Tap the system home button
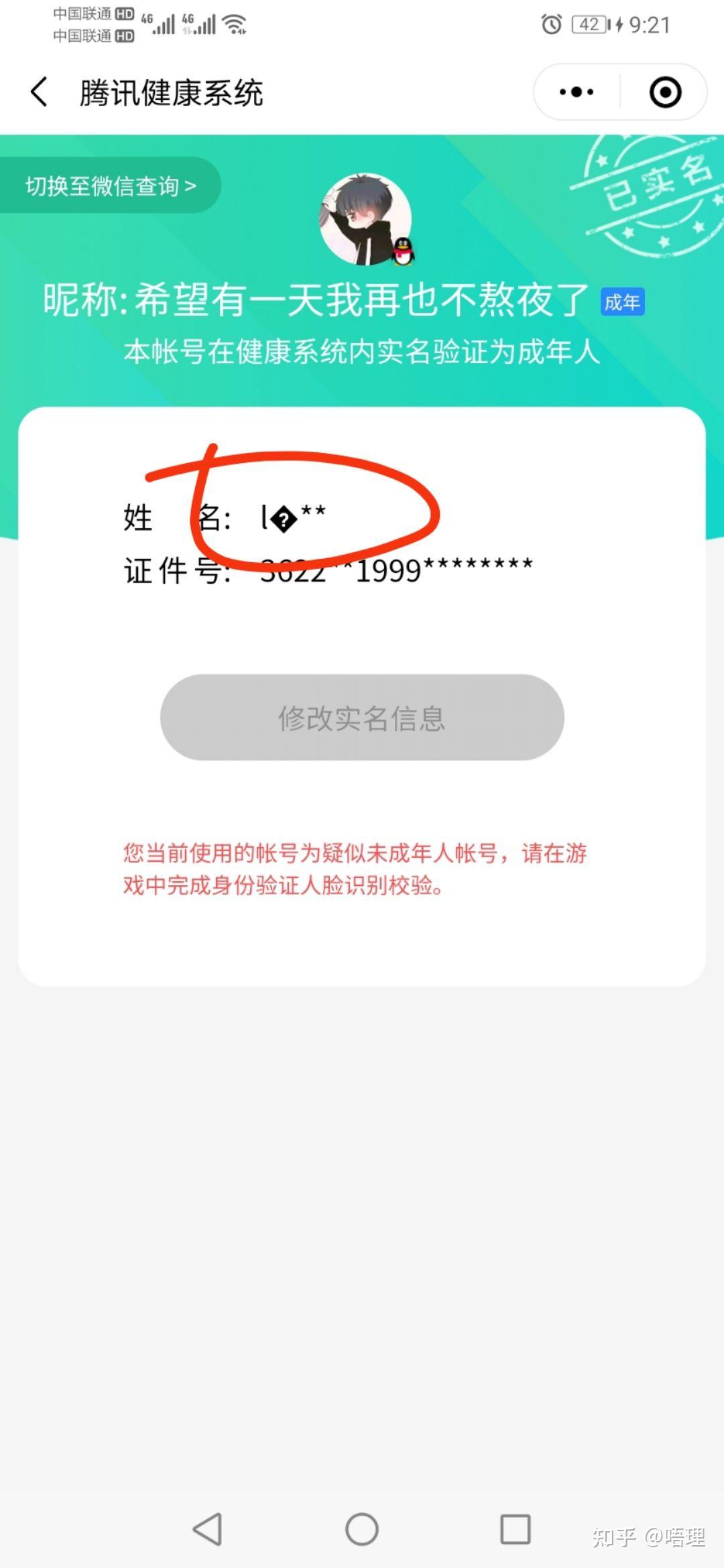Viewport: 724px width, 1568px height. (x=362, y=1529)
